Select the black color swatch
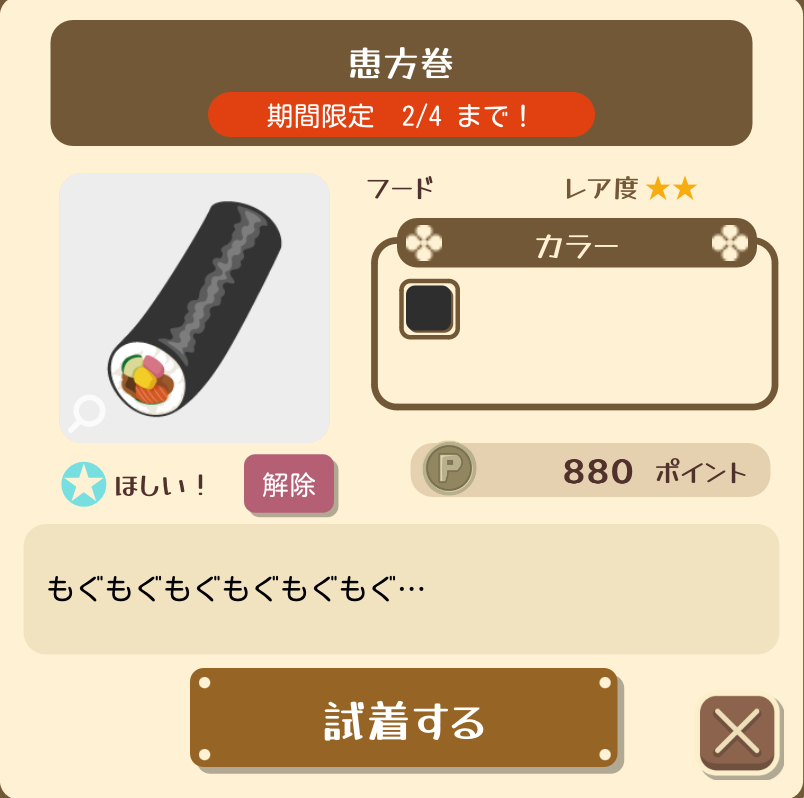The width and height of the screenshot is (804, 798). (x=429, y=308)
